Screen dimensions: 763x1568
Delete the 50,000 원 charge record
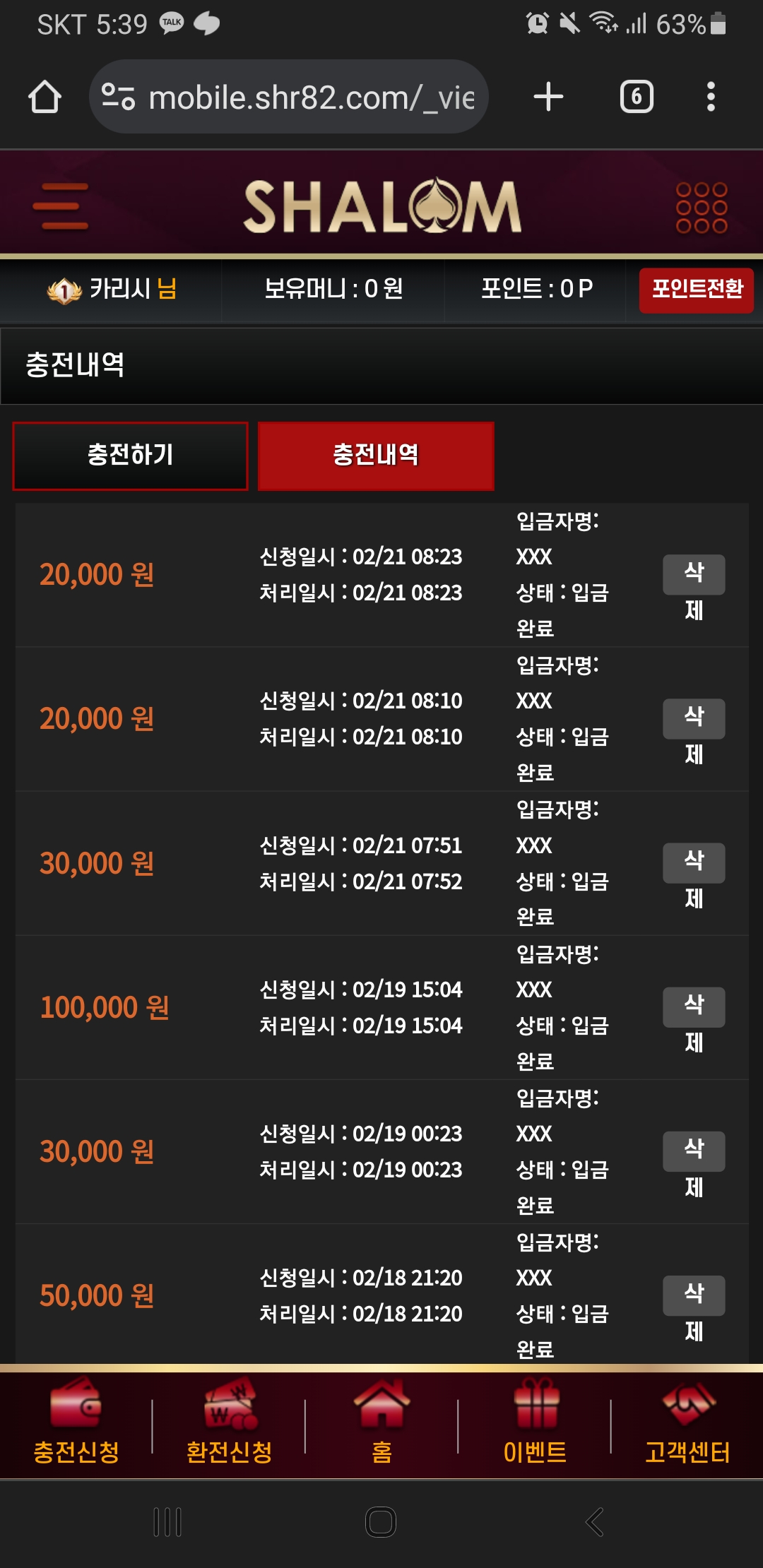(x=693, y=1296)
